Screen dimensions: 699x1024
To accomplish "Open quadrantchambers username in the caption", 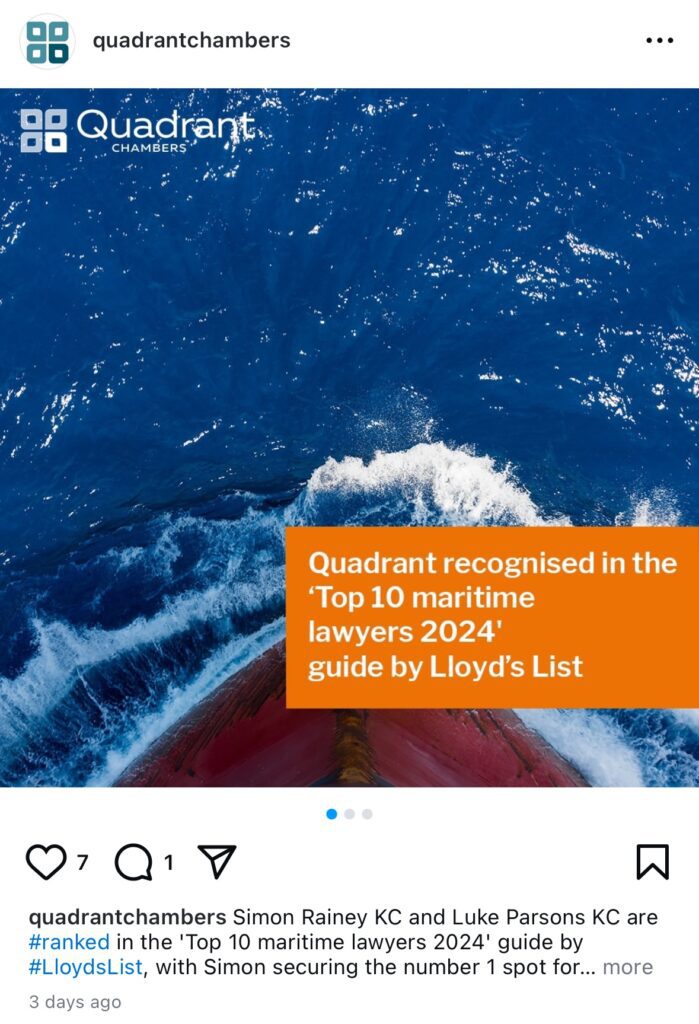I will tap(127, 917).
